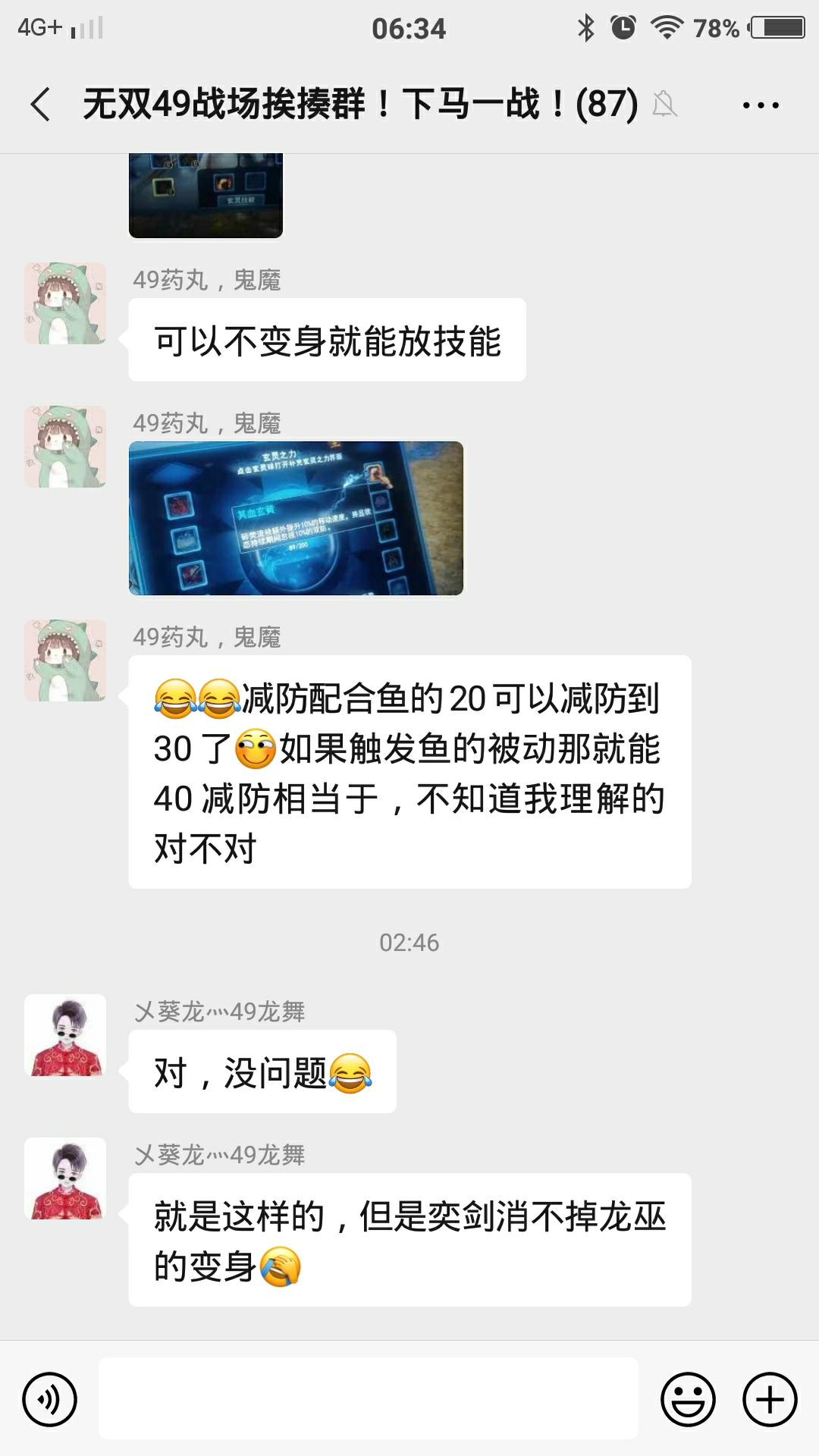Open the partially visible image at top
This screenshot has width=819, height=1456.
coord(206,196)
